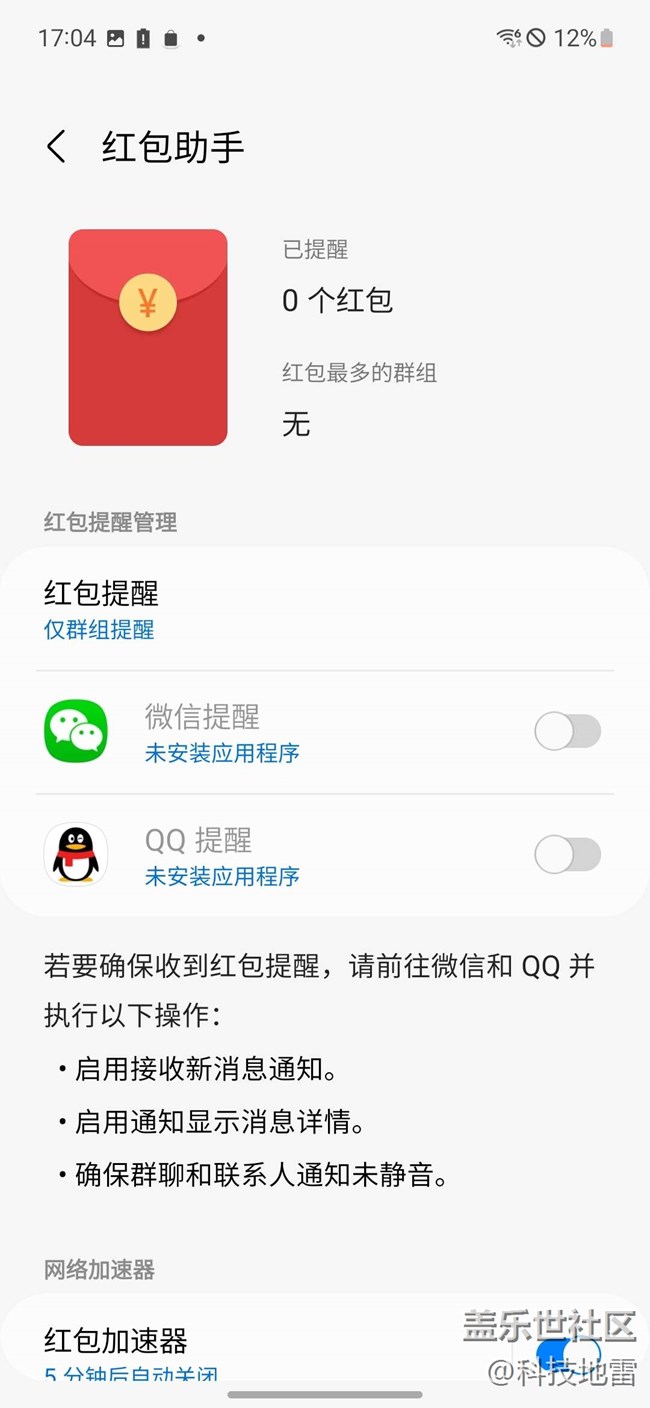650x1408 pixels.
Task: Turn off the 红包加速器 switch
Action: tap(569, 1354)
